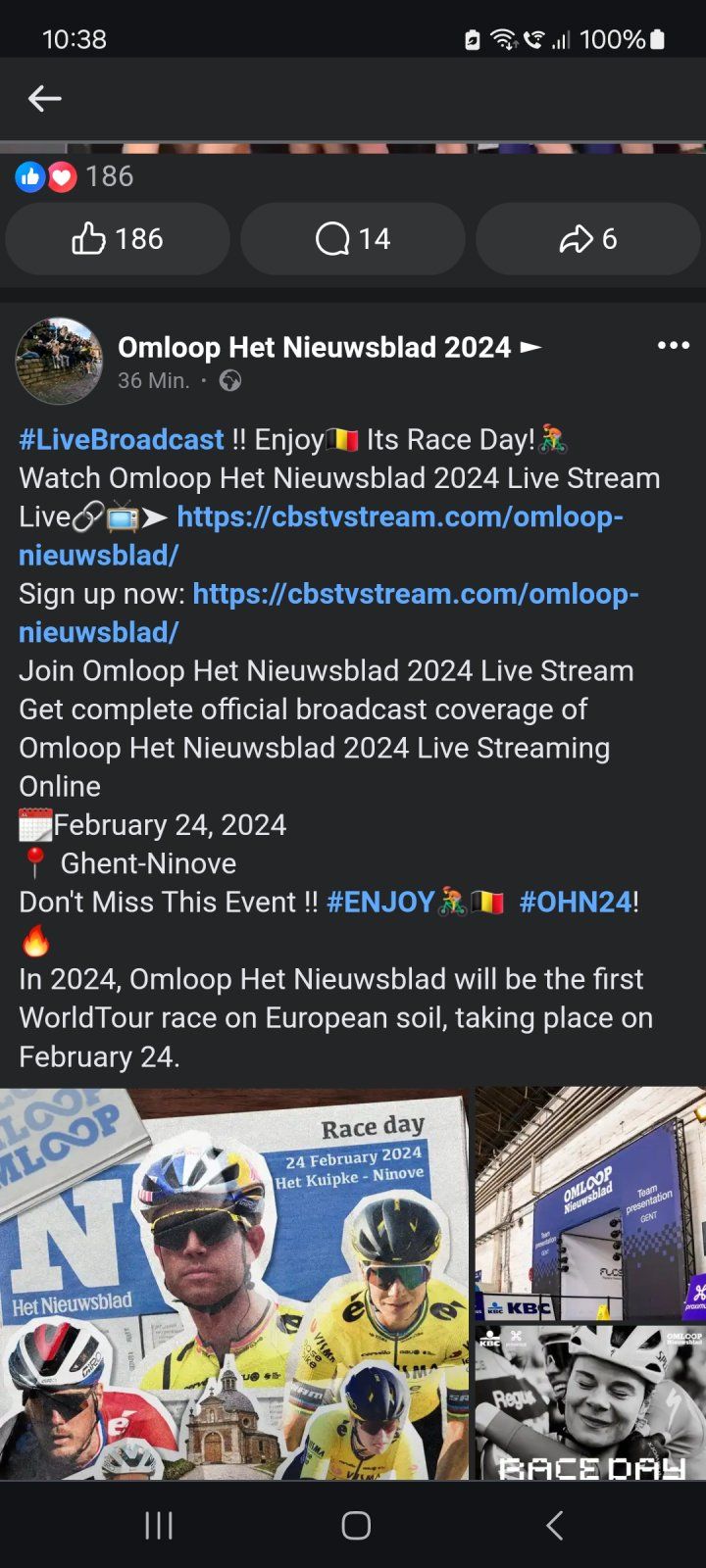View the 186 reactions list
Screen dimensions: 706x1568
pyautogui.click(x=75, y=176)
